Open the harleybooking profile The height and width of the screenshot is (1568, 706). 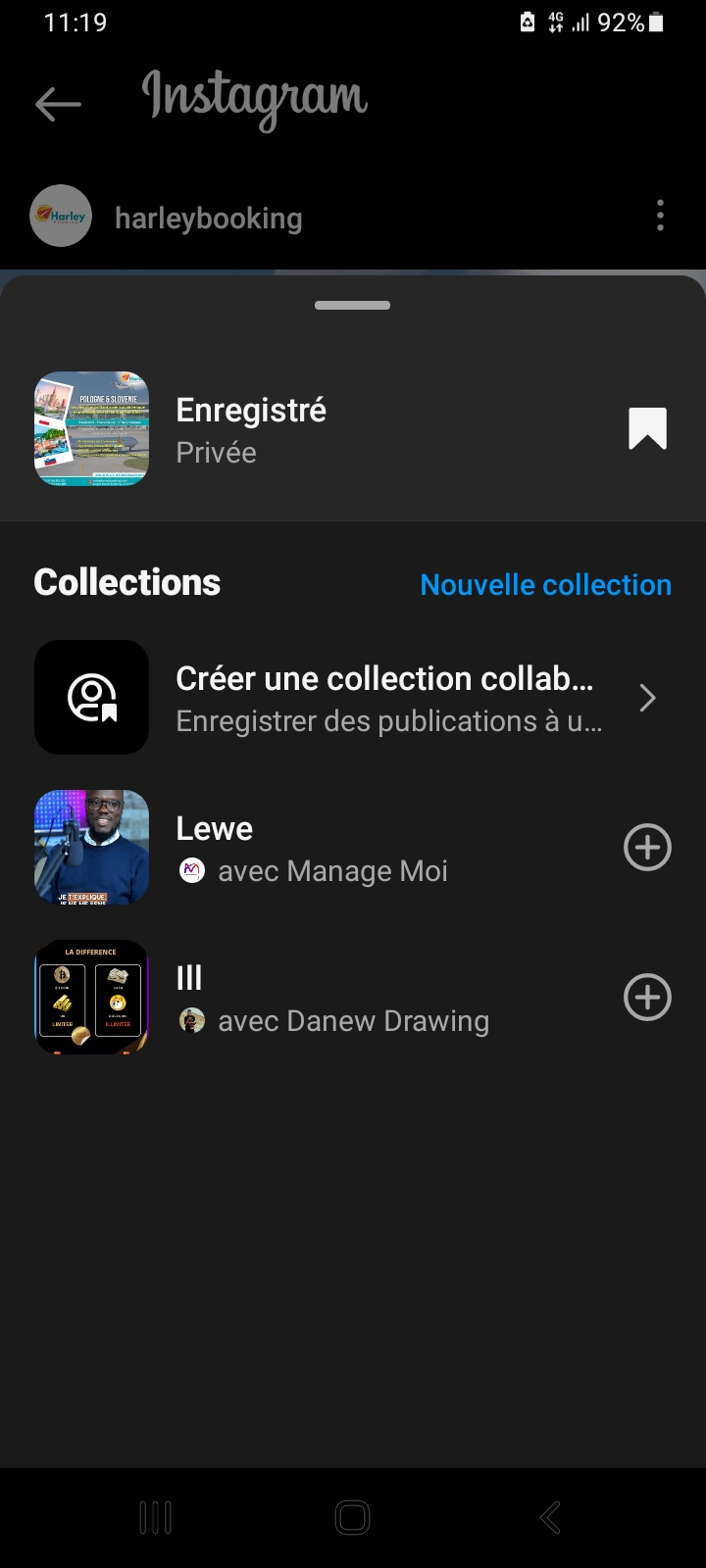coord(208,218)
